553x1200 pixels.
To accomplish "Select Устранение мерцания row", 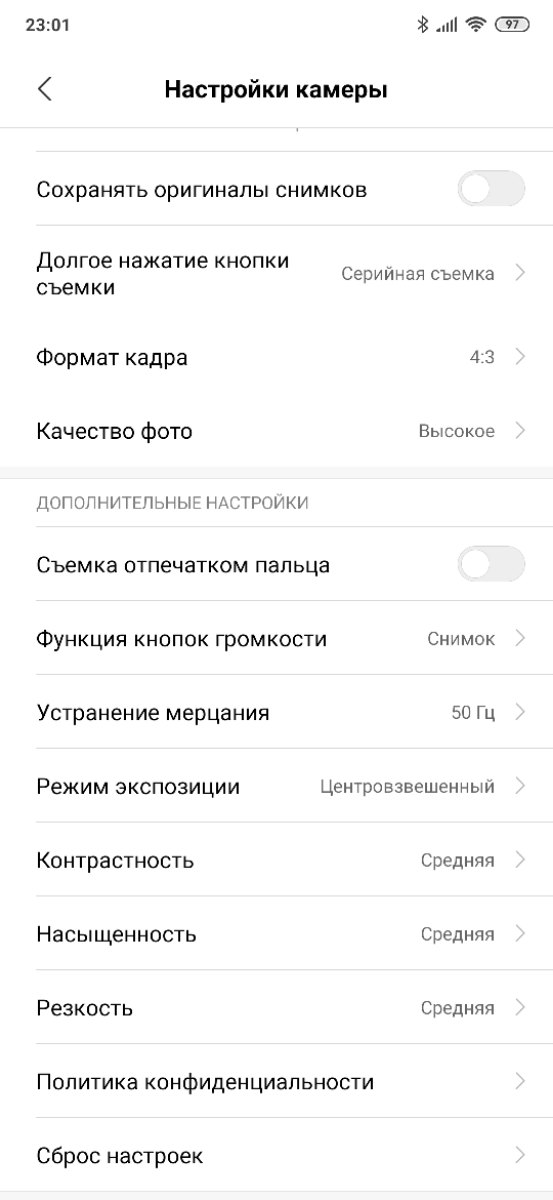I will [x=276, y=712].
